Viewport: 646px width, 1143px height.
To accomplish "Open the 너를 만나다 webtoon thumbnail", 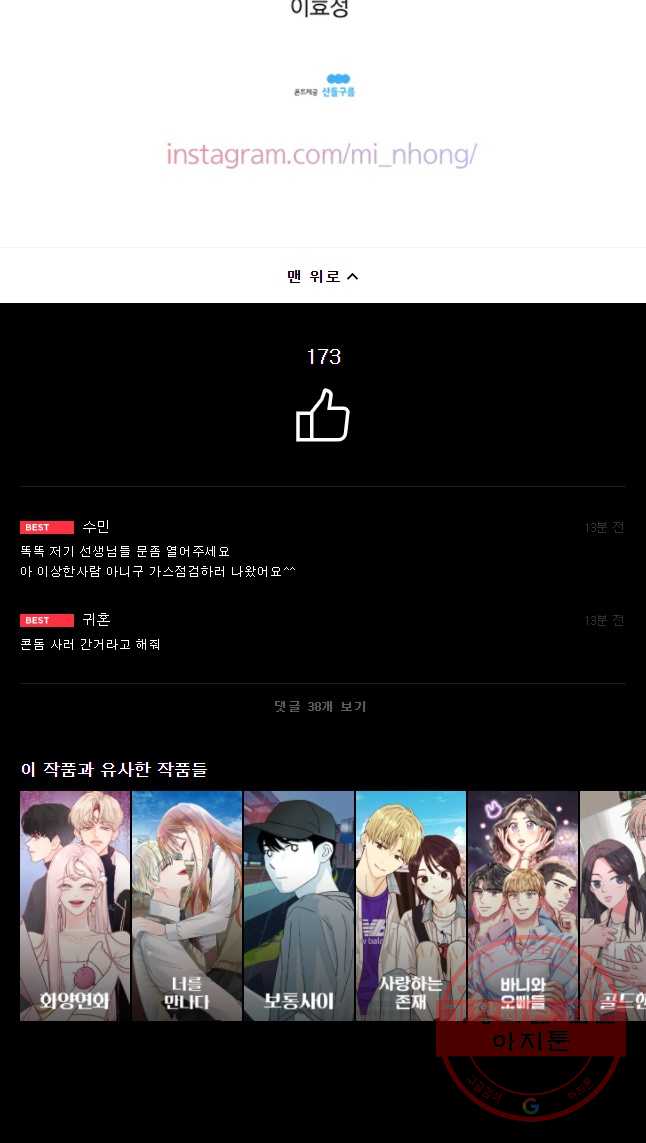I will pyautogui.click(x=187, y=905).
